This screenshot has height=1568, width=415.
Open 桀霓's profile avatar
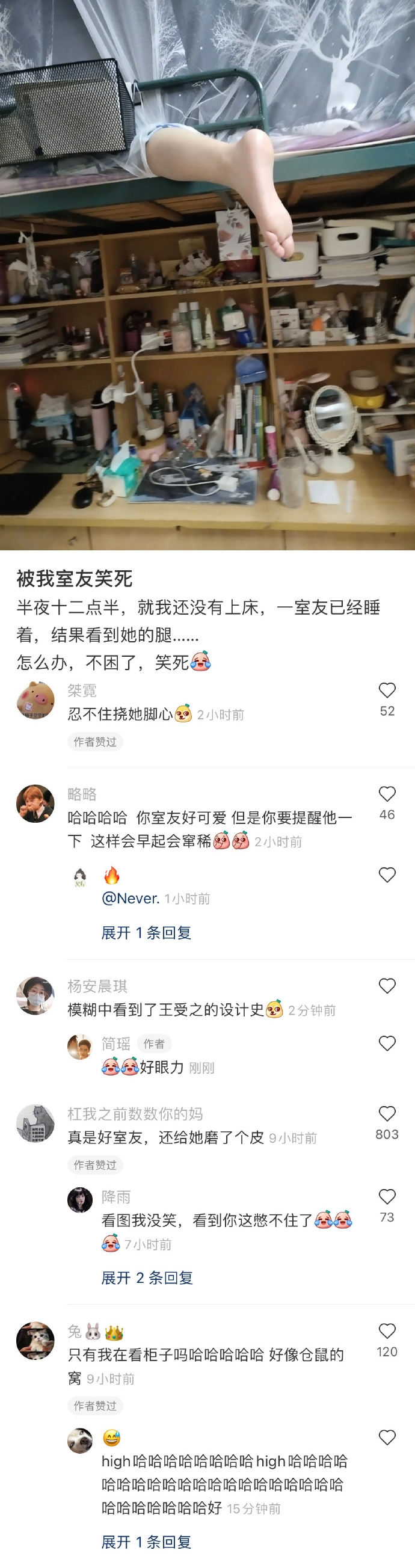(35, 700)
